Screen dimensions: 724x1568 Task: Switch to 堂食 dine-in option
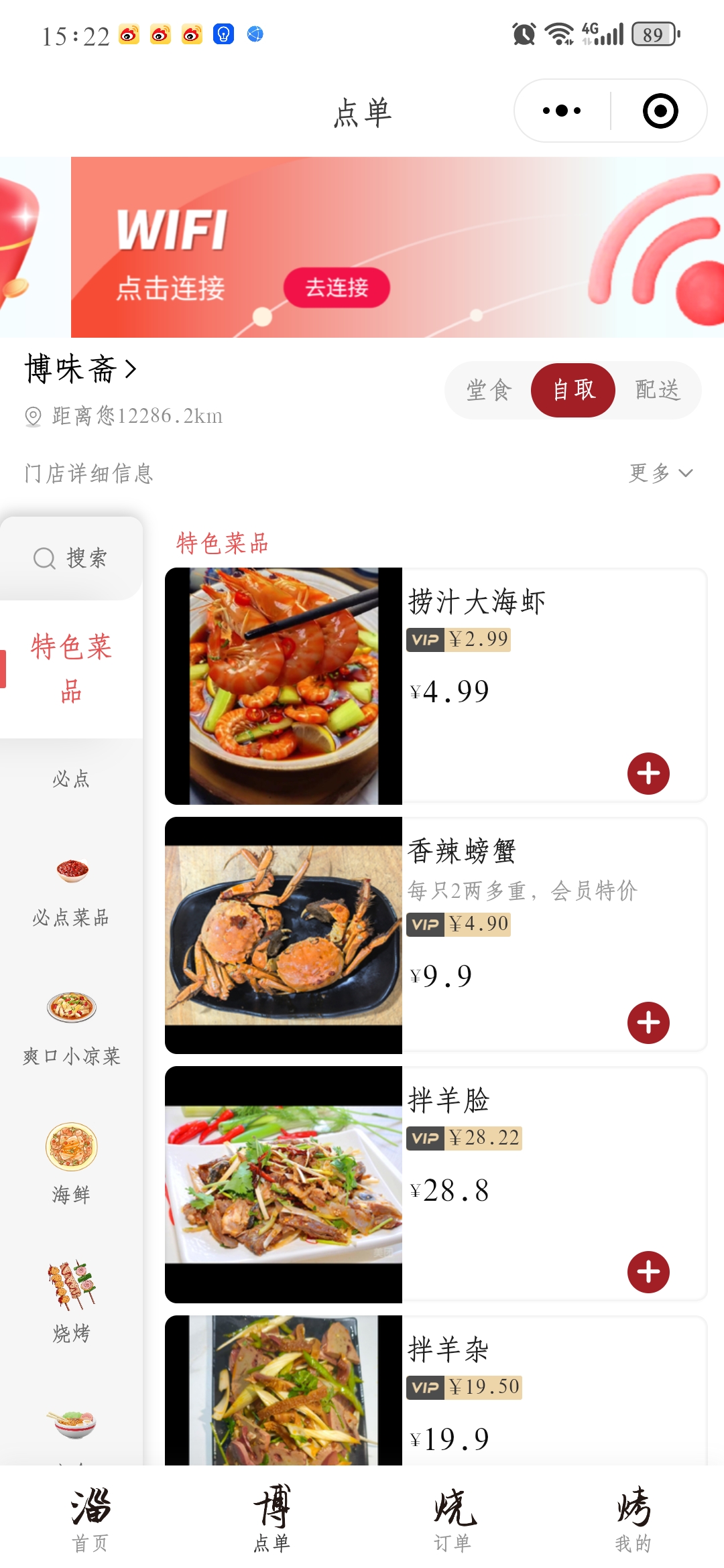[489, 390]
